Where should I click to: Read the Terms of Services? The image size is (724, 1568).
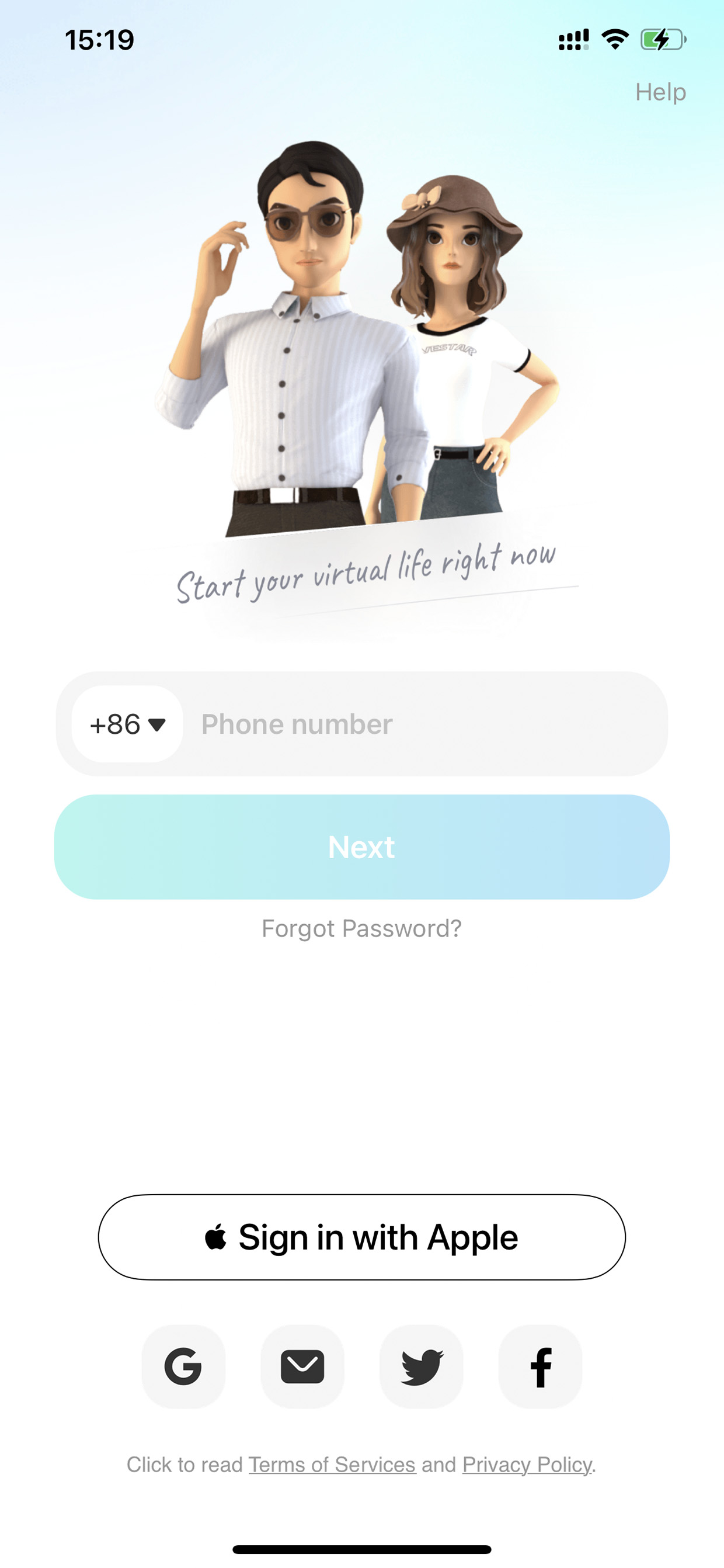(x=332, y=1464)
